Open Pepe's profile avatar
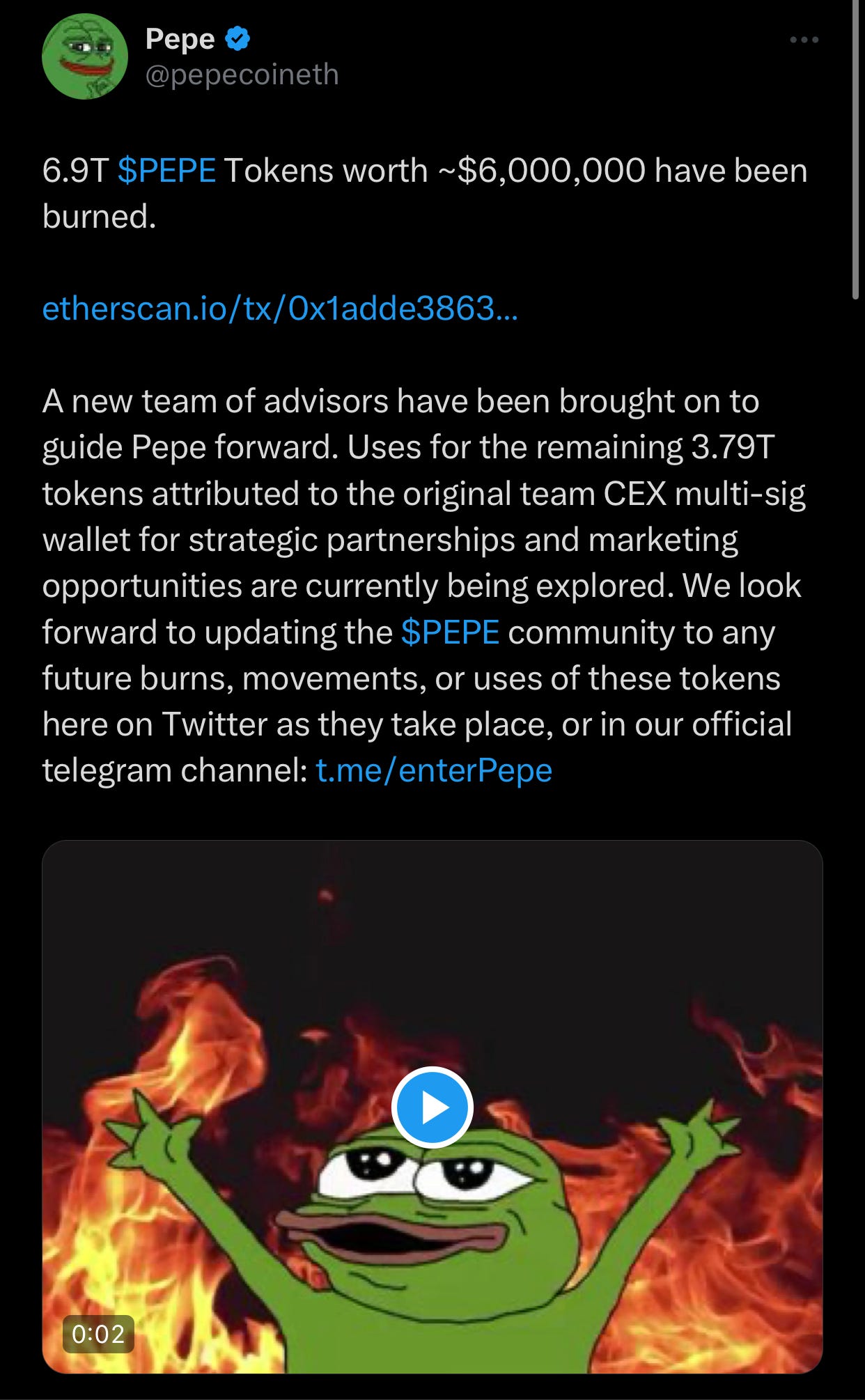 coord(85,56)
